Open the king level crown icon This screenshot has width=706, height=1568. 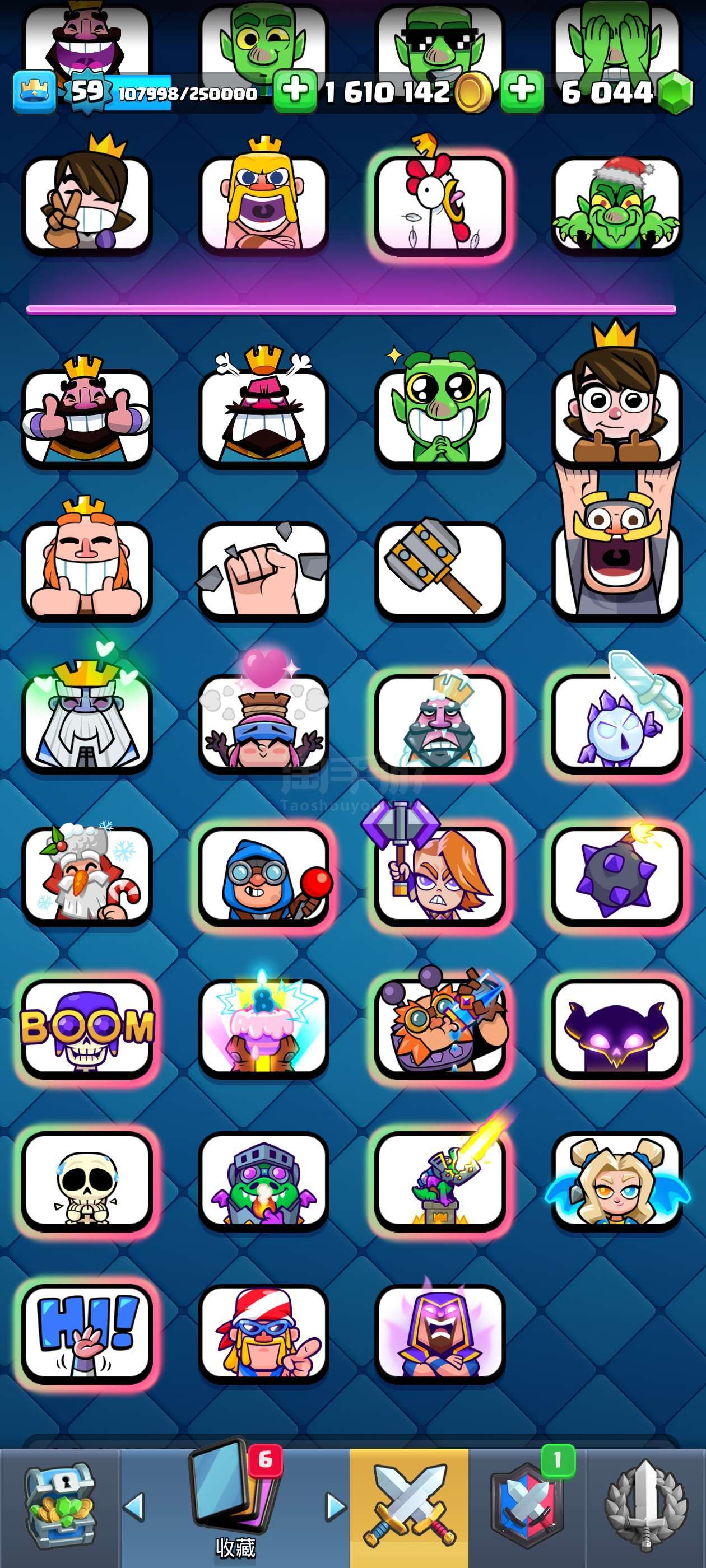tap(34, 91)
